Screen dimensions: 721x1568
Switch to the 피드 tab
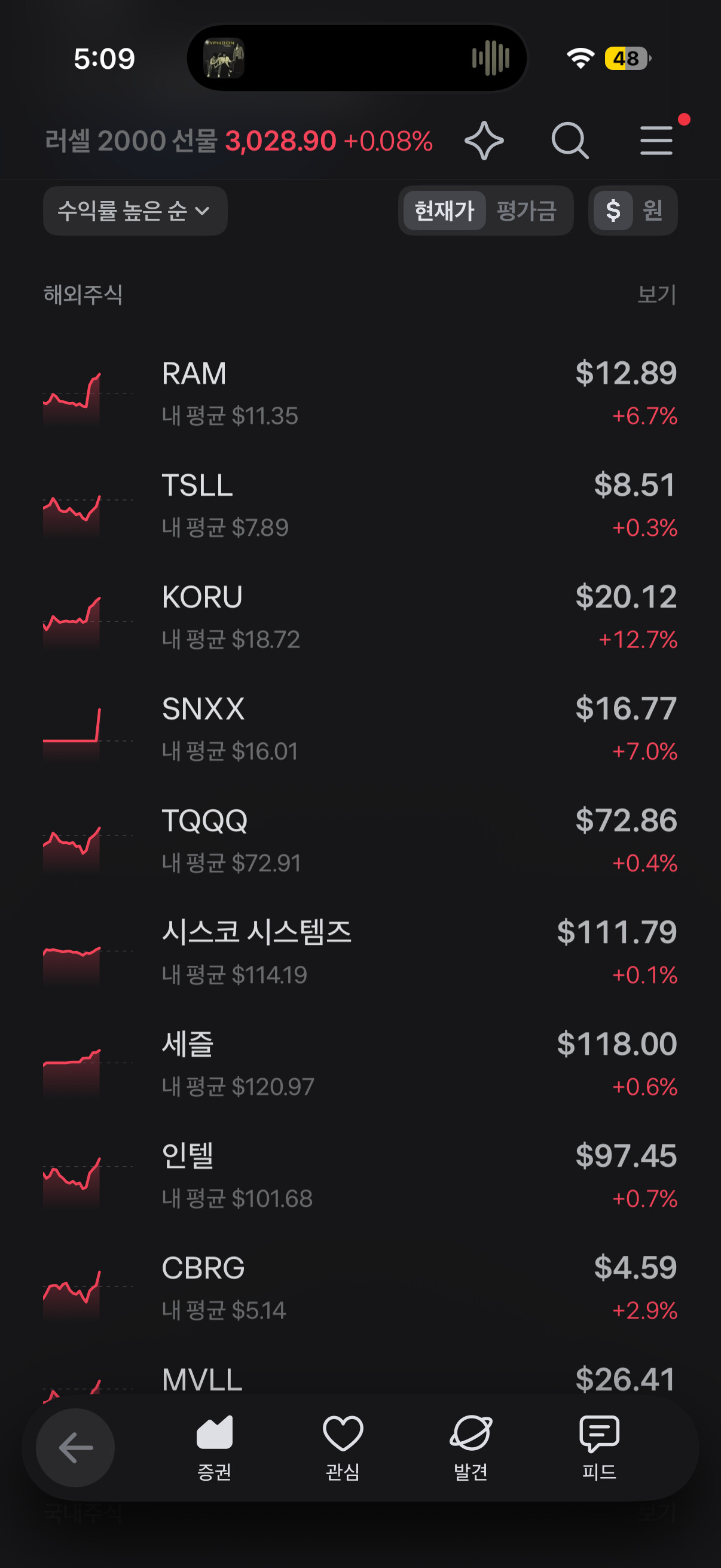(599, 1448)
